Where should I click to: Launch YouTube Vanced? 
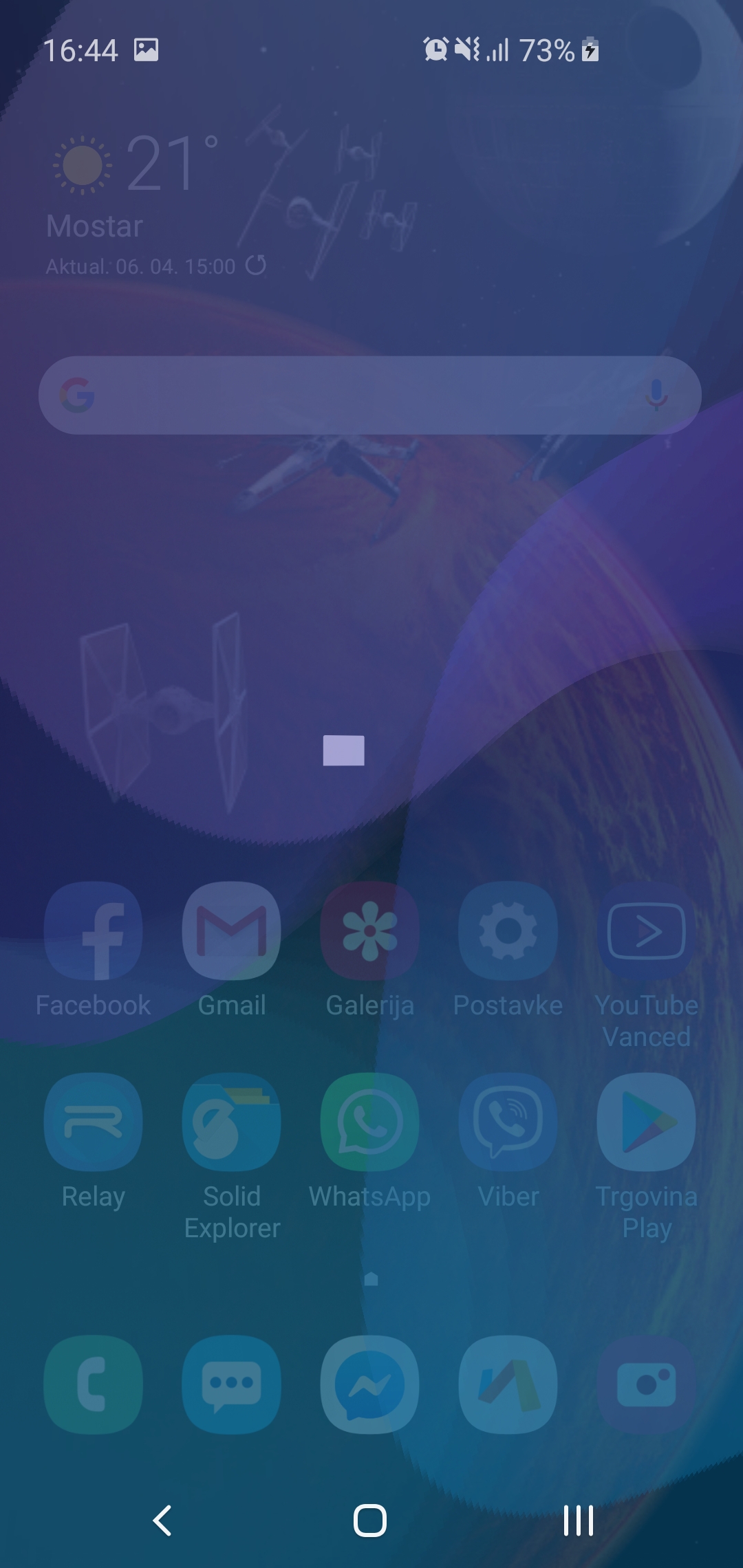coord(647,931)
